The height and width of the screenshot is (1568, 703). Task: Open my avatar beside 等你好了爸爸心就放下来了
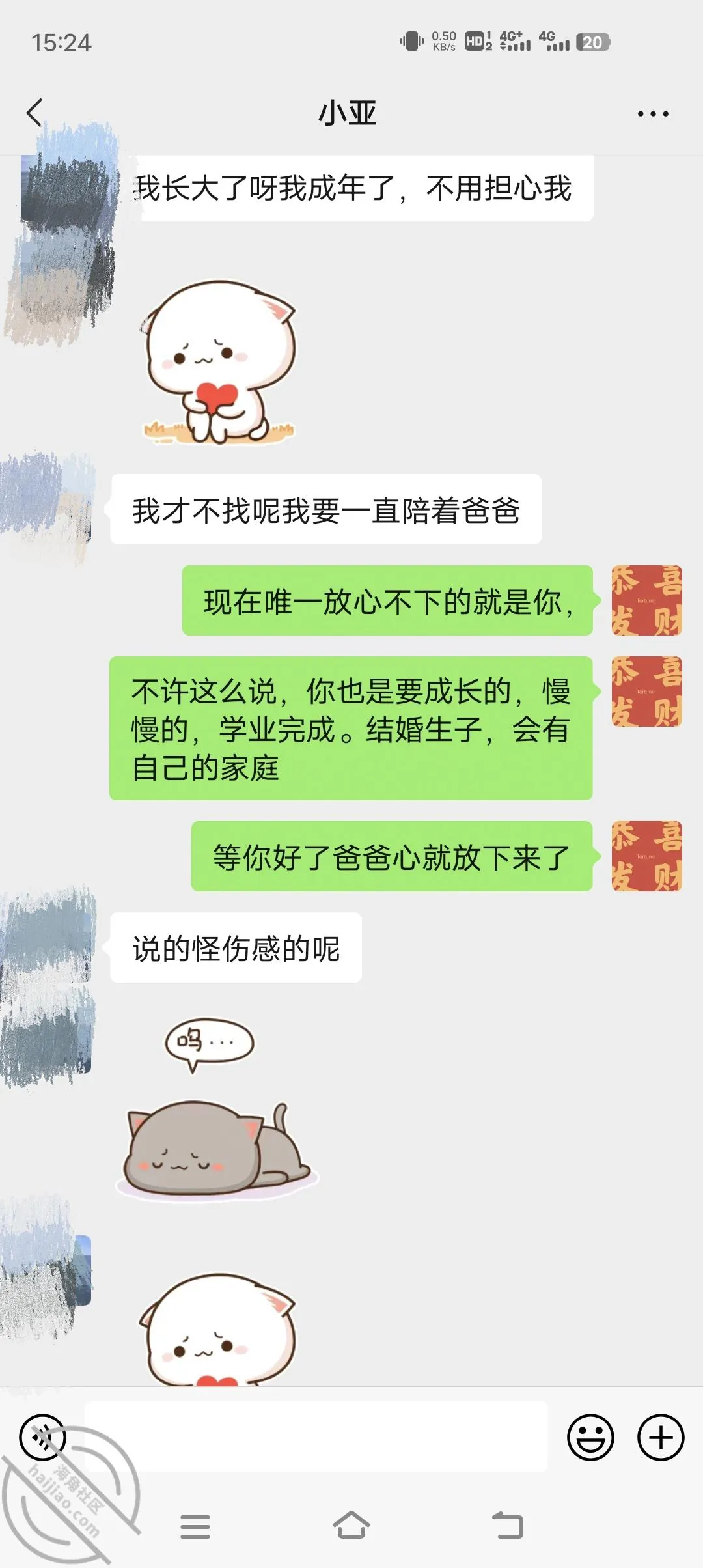click(x=646, y=856)
